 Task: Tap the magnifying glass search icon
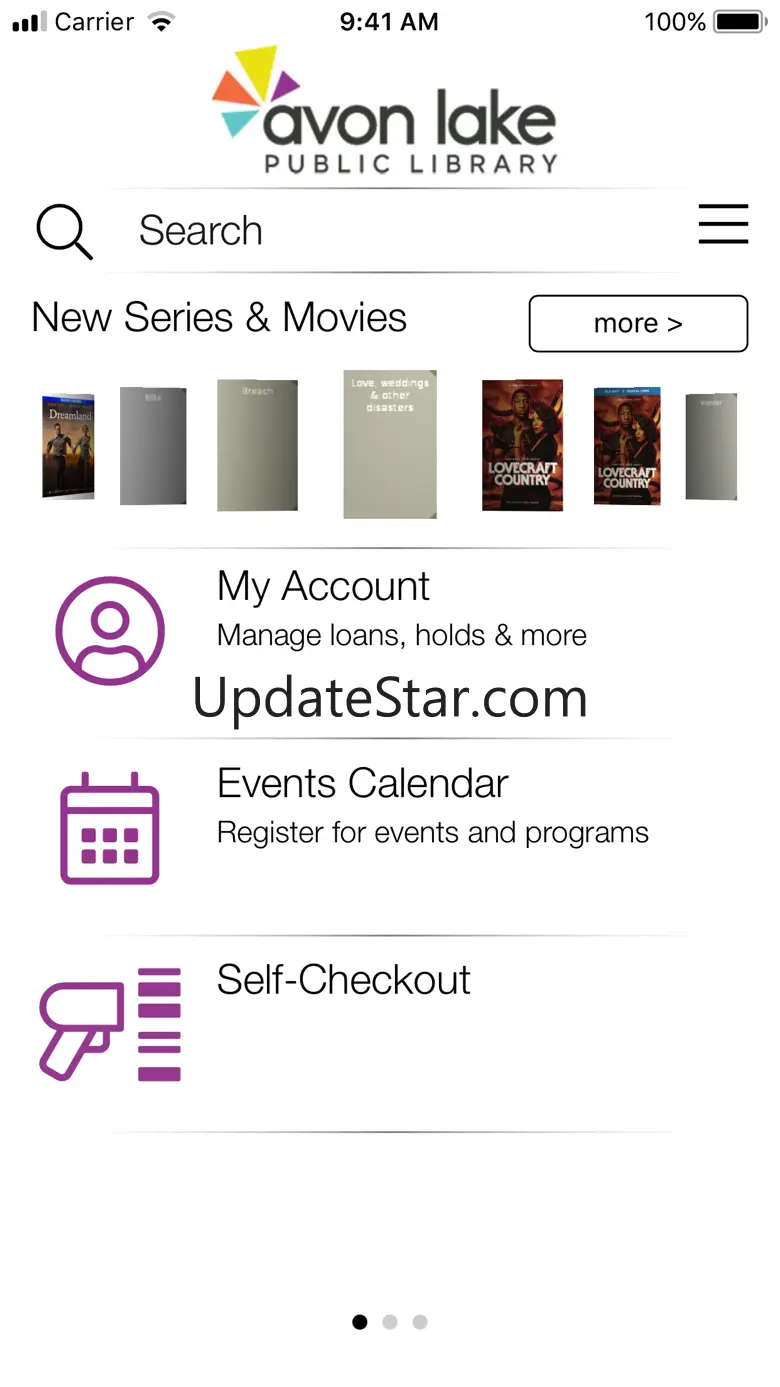coord(64,231)
